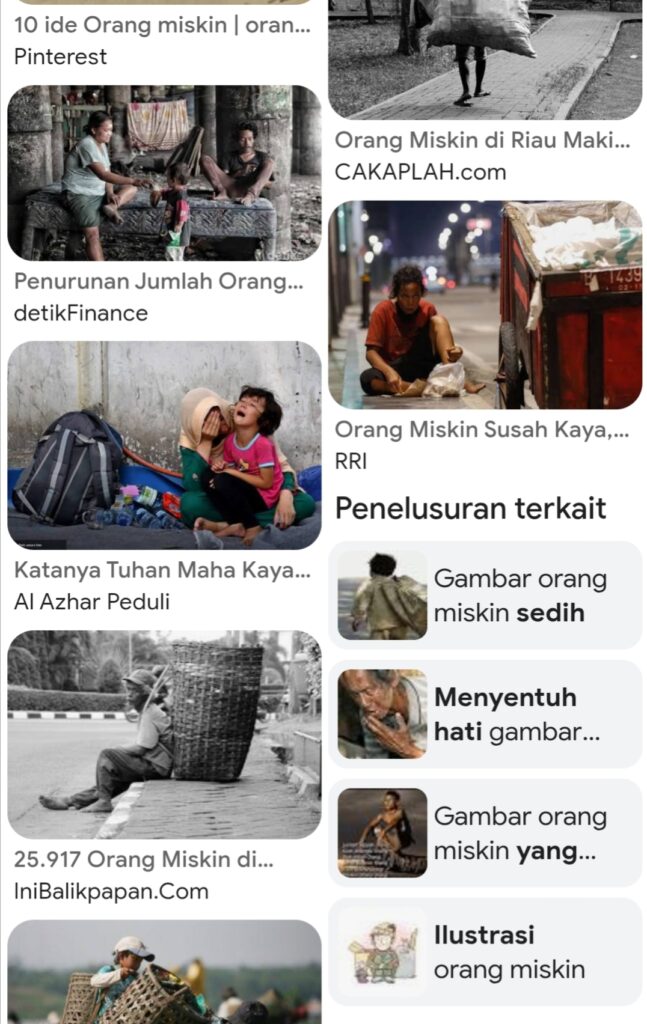The width and height of the screenshot is (647, 1024).
Task: Open the CAKAPLAH.com Orang Miskin di Riau image
Action: [x=485, y=60]
